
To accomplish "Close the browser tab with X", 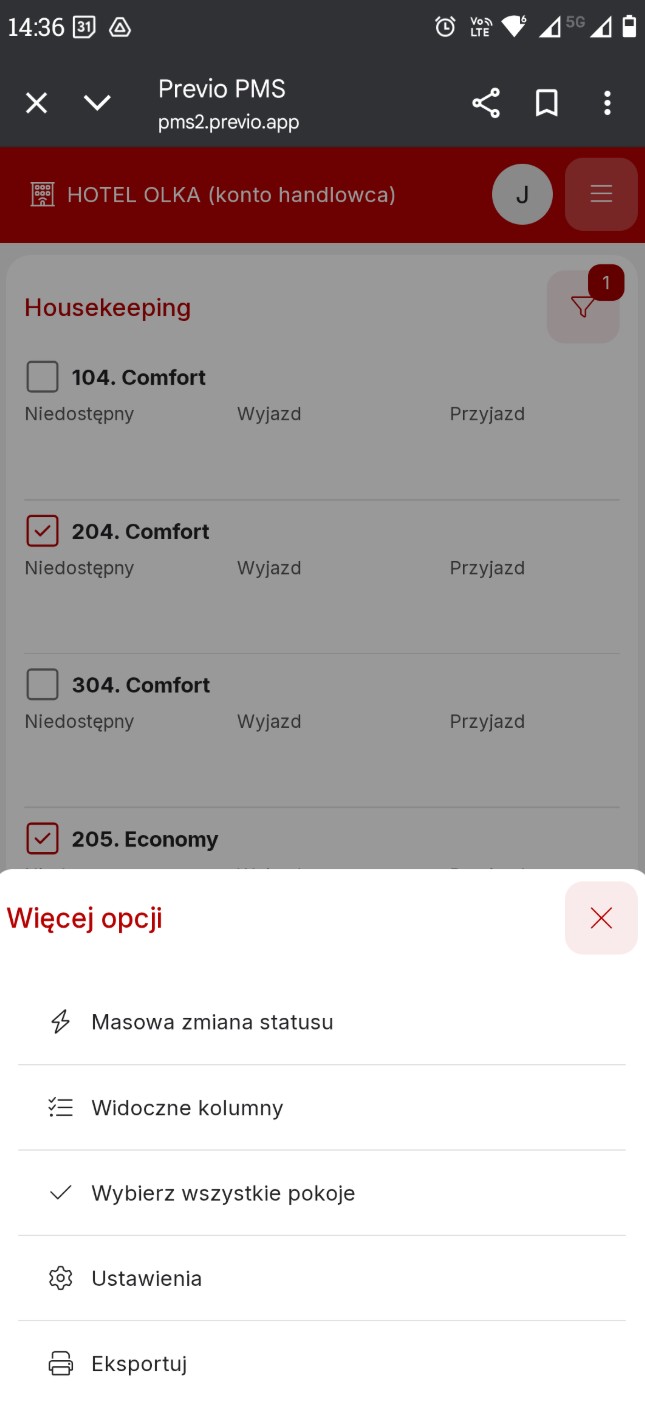I will point(36,103).
